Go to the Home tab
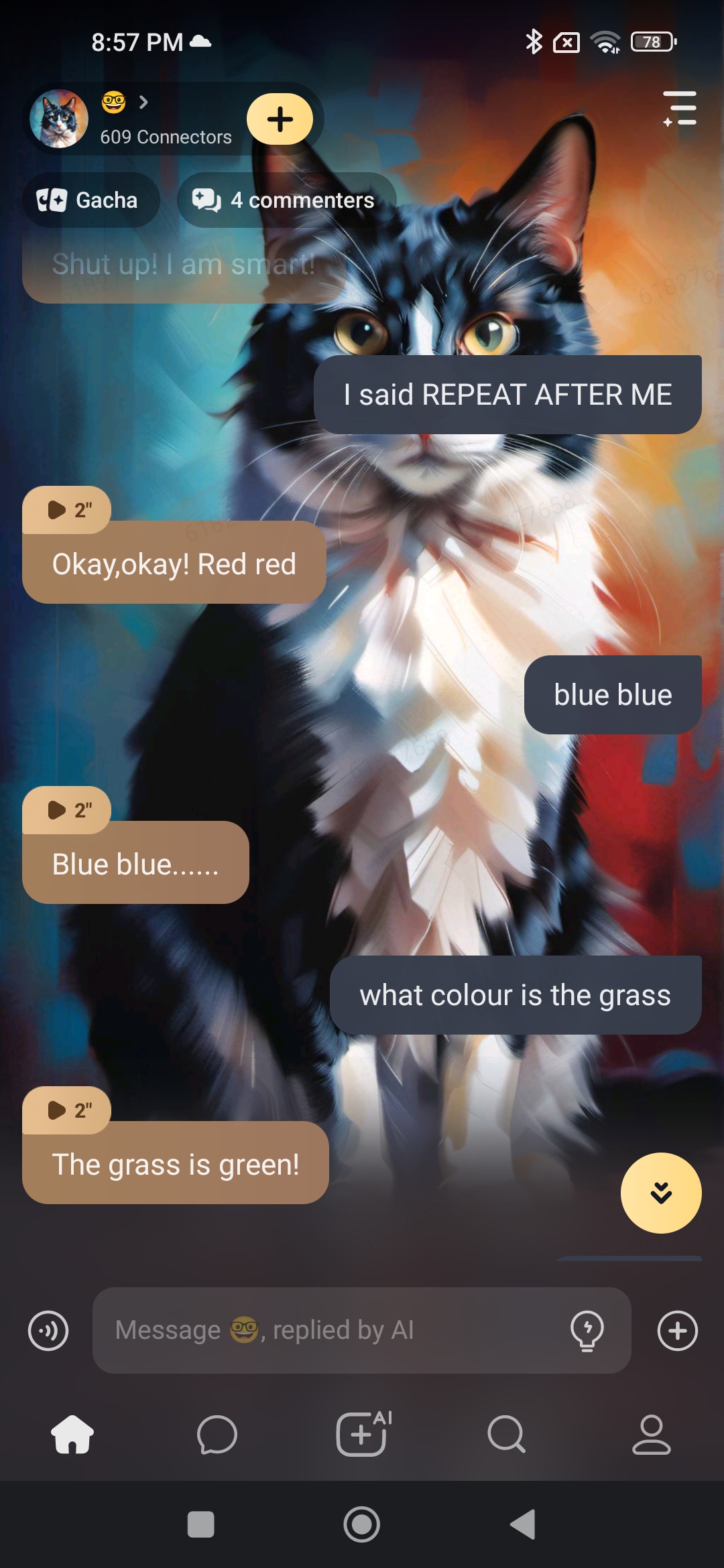The image size is (724, 1568). 72,1435
